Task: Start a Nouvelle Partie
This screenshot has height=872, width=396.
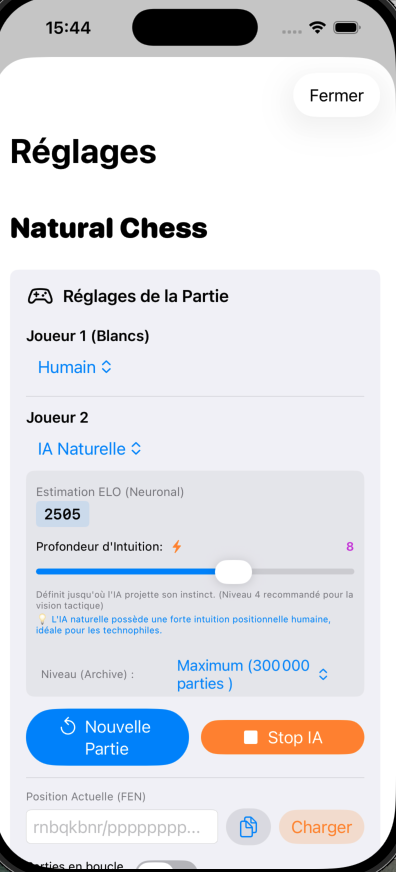Action: (x=107, y=737)
